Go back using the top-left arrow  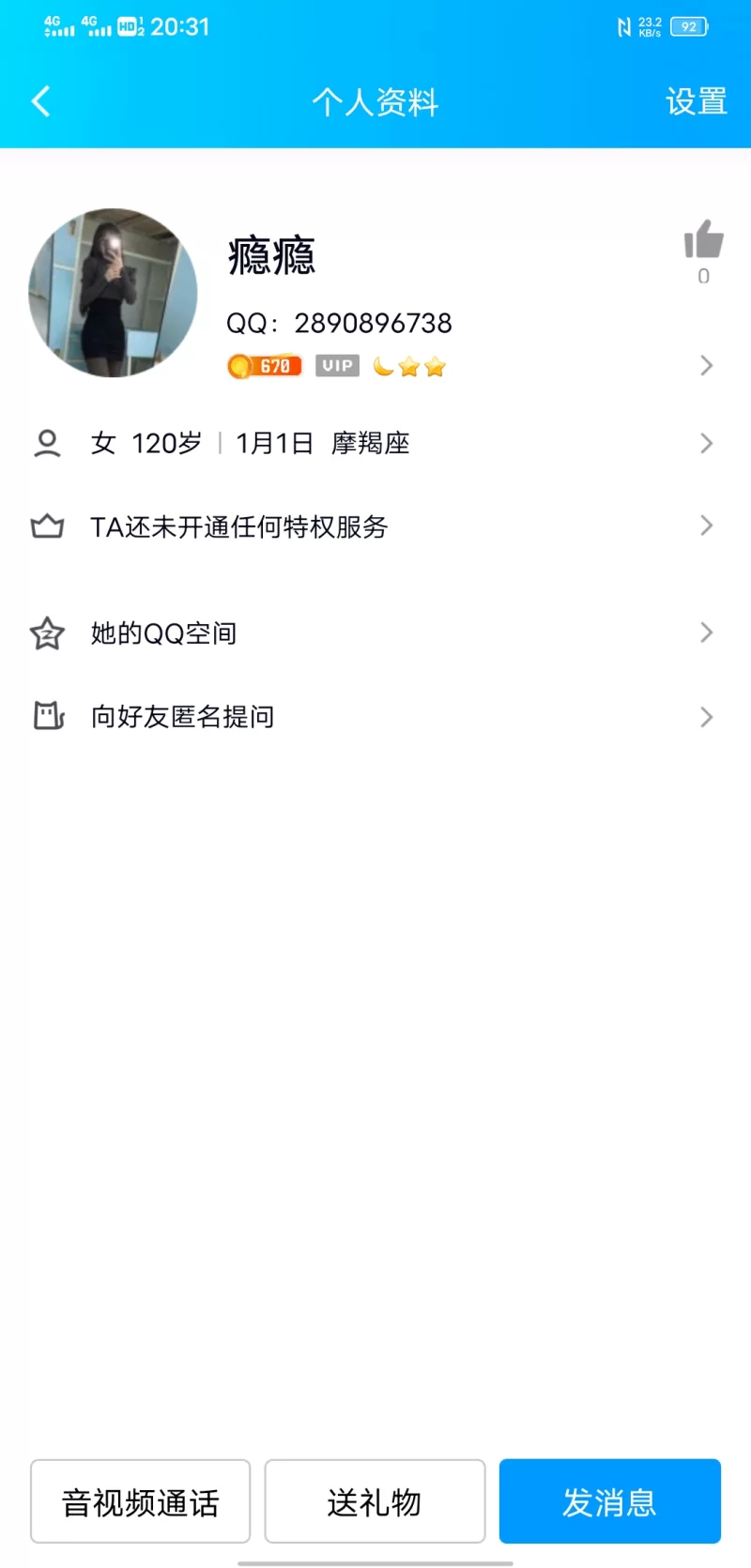point(41,101)
